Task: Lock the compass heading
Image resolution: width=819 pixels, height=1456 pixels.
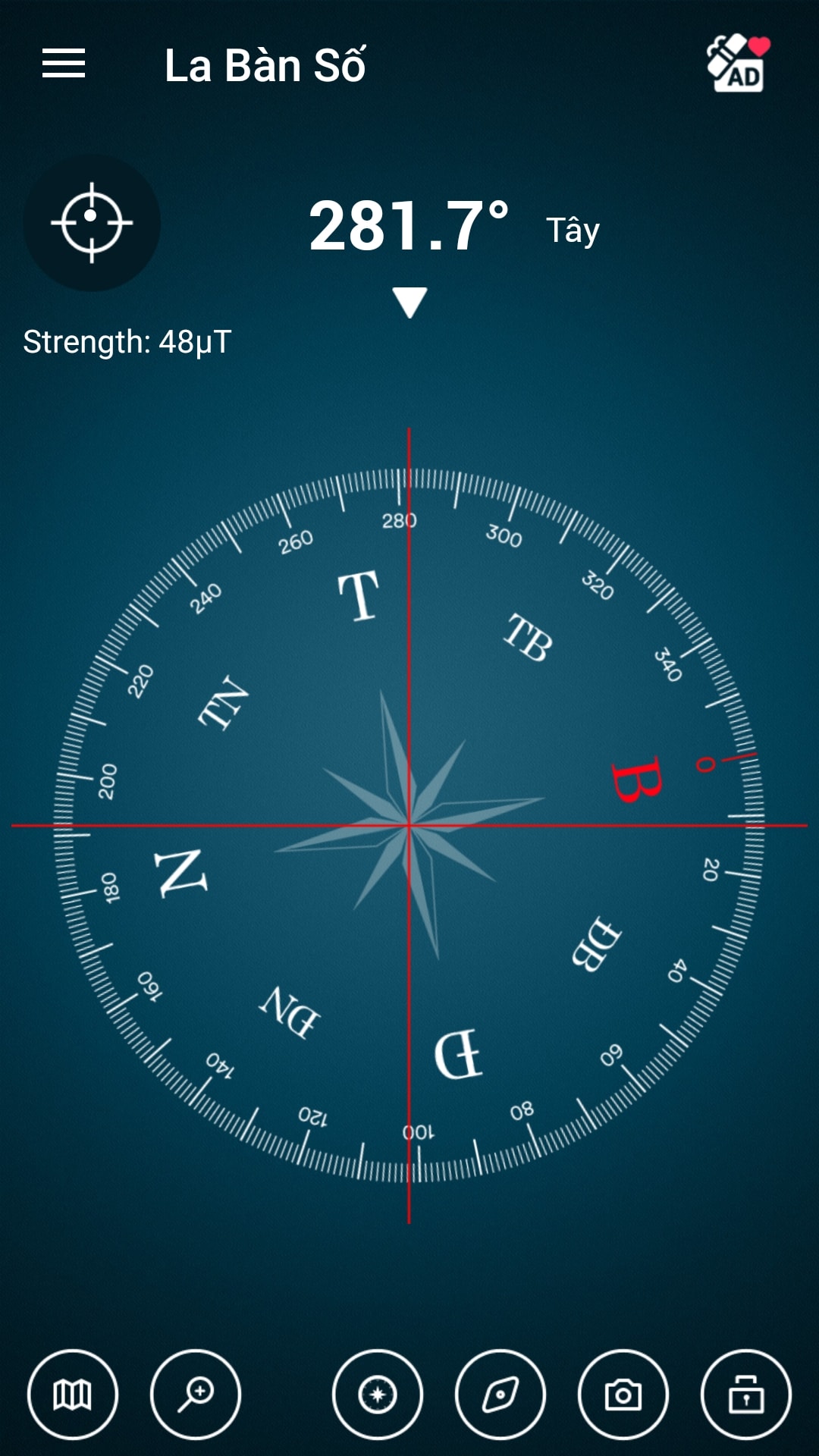Action: click(x=746, y=1394)
